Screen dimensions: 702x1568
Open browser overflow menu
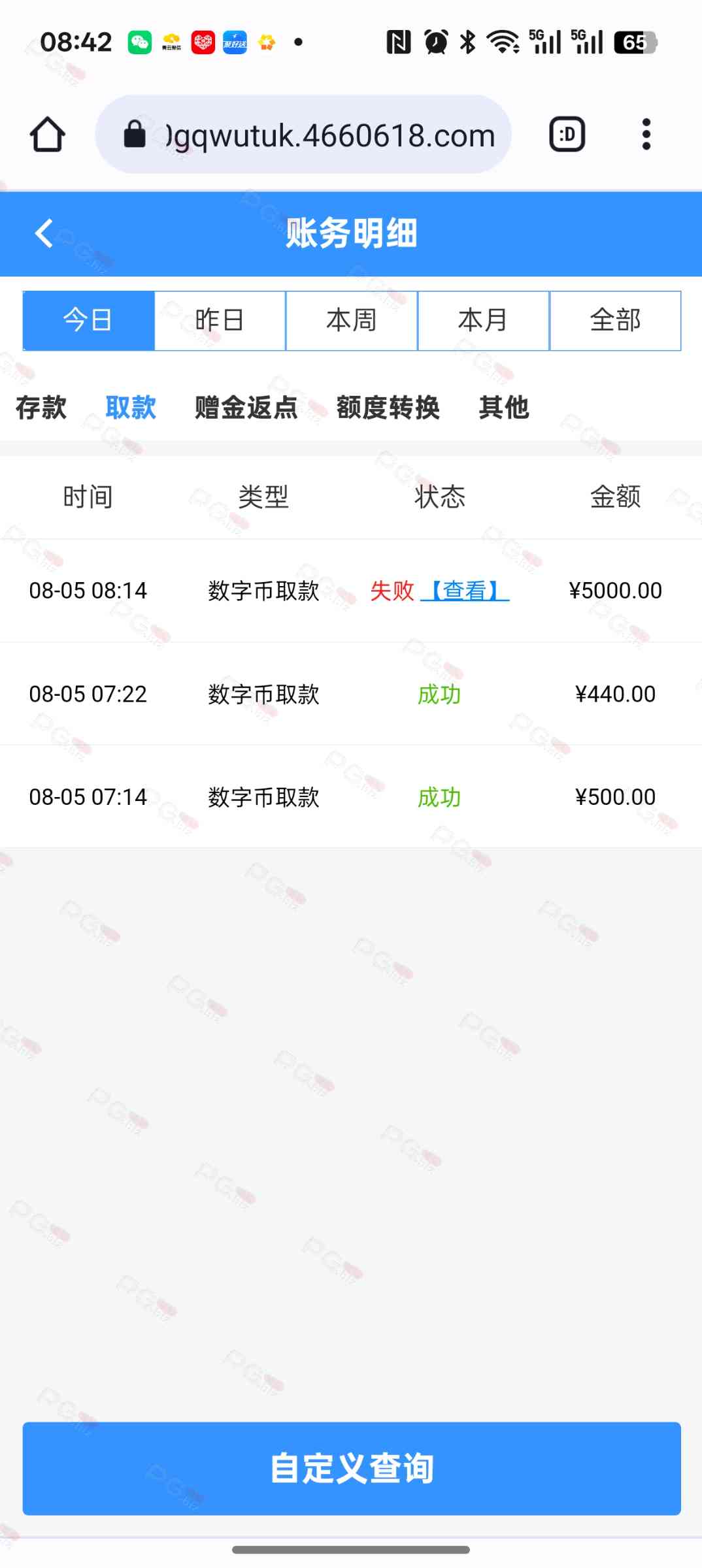646,135
